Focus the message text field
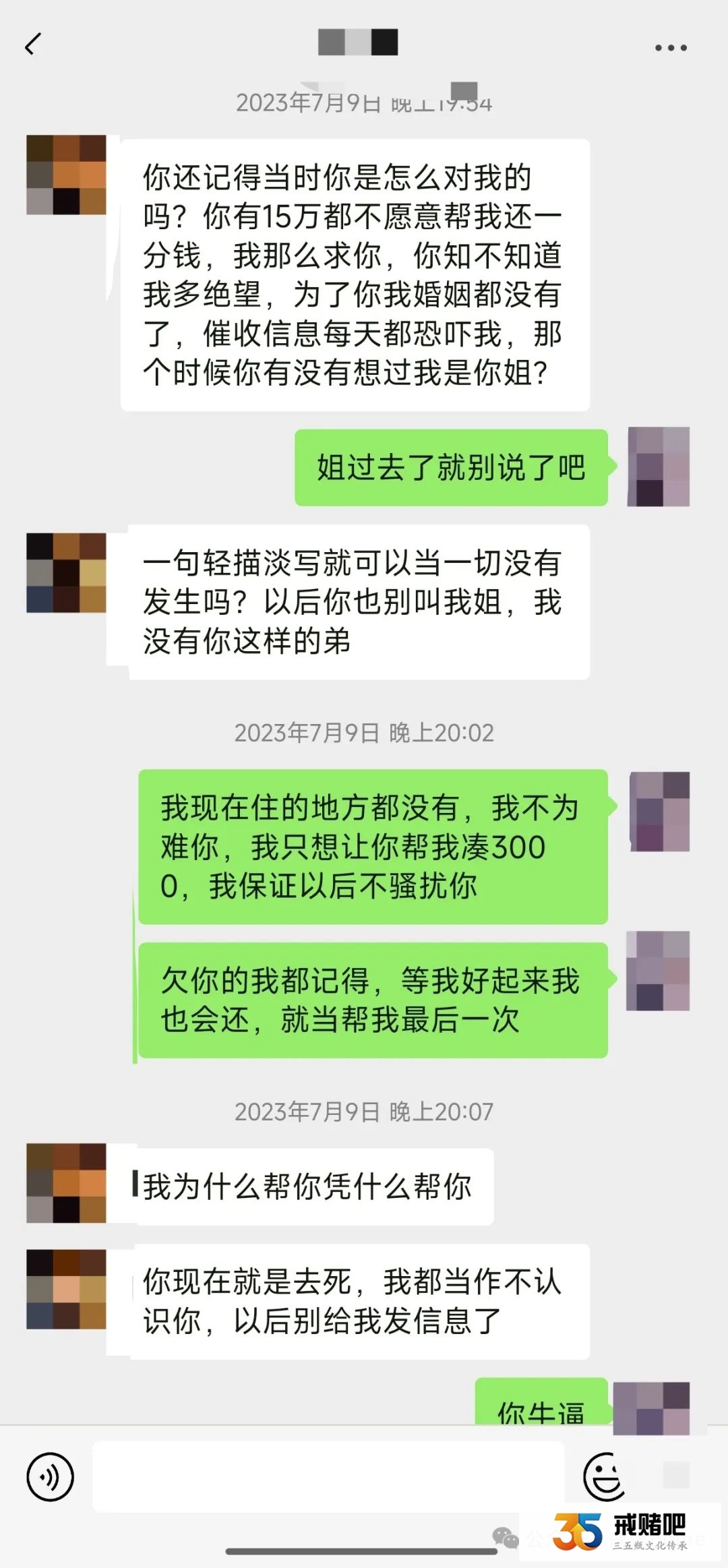 (328, 1477)
